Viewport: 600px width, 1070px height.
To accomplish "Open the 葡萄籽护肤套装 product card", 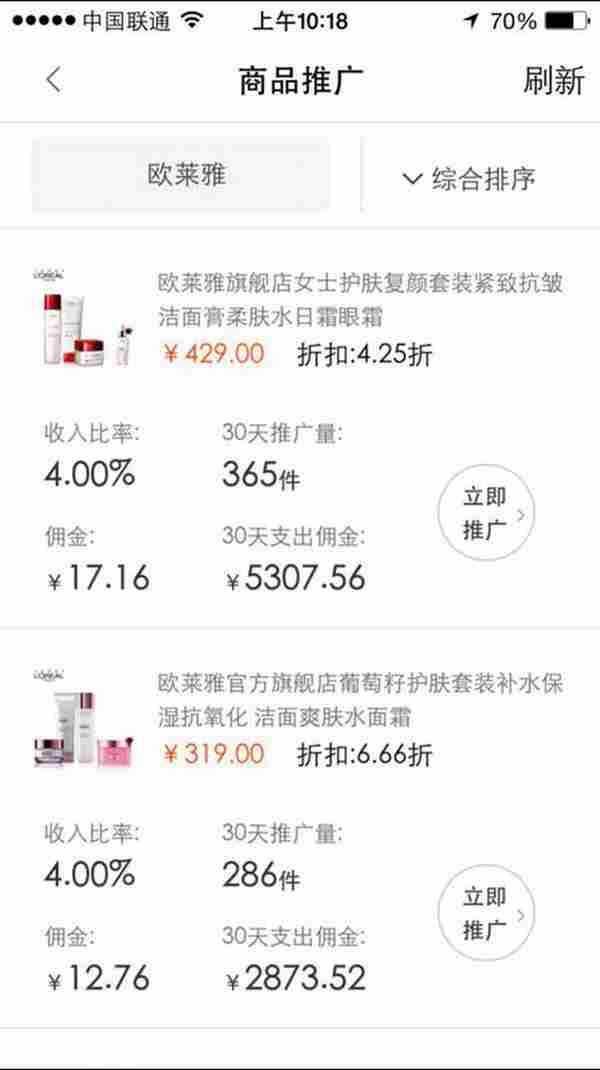I will tap(360, 700).
